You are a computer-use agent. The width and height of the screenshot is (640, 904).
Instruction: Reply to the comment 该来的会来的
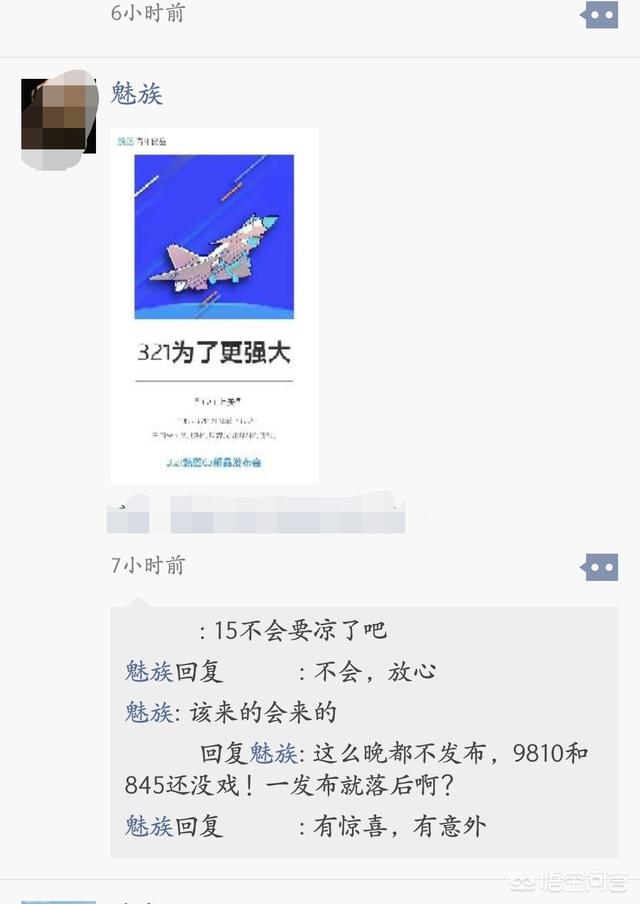256,713
